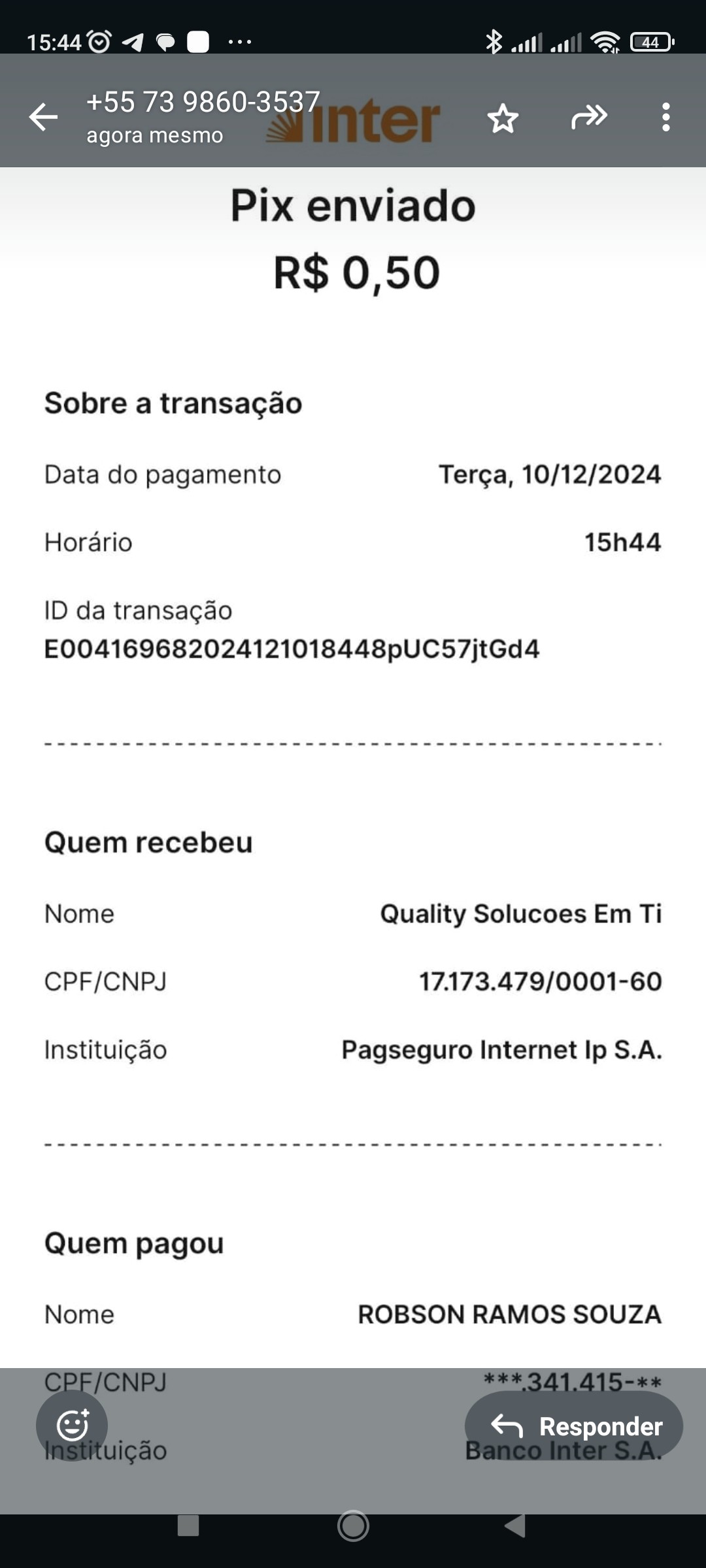The width and height of the screenshot is (706, 1568).
Task: Go back using the top arrow
Action: (44, 118)
